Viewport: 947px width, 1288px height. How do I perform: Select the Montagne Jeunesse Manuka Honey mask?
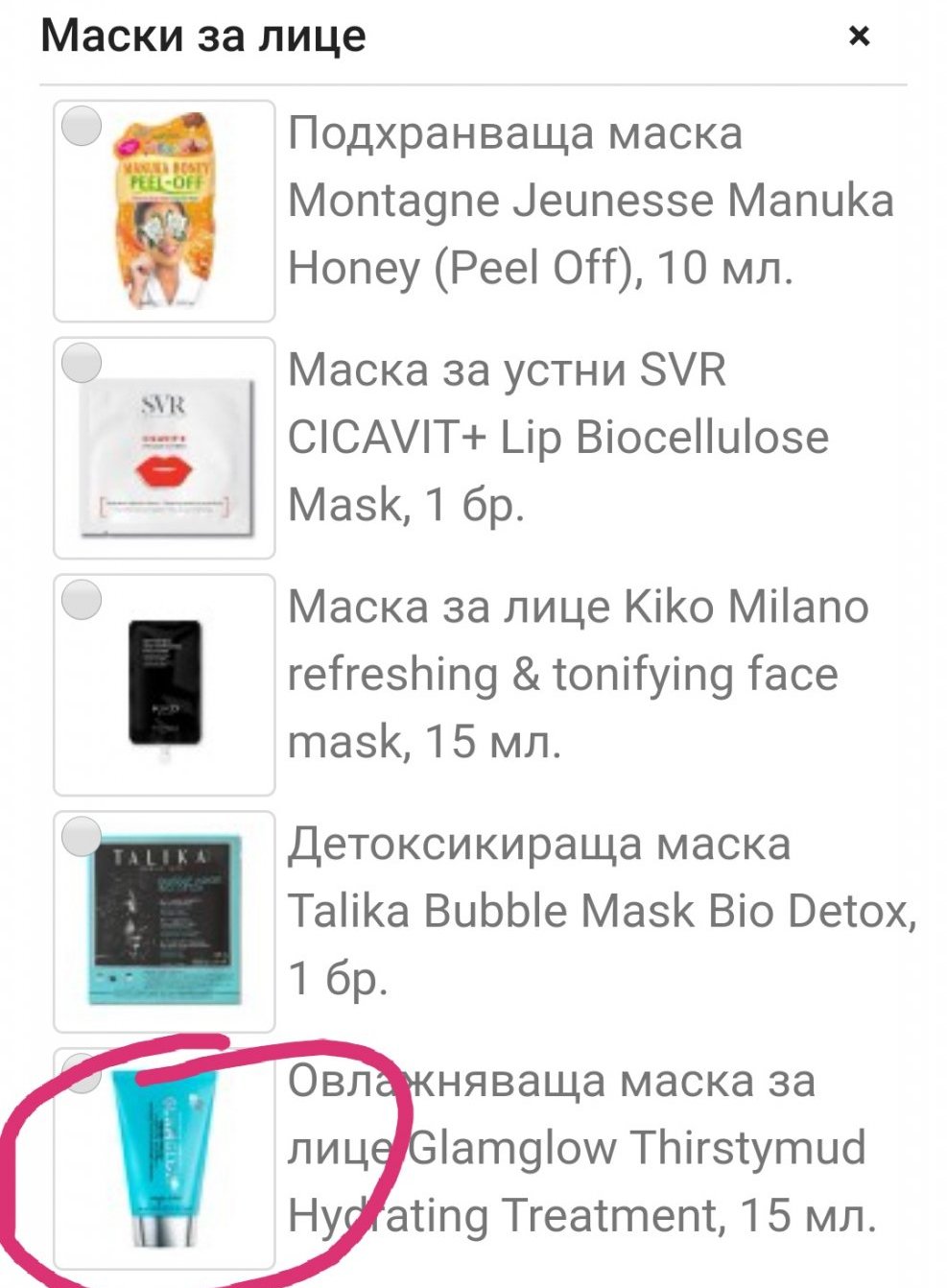[82, 127]
